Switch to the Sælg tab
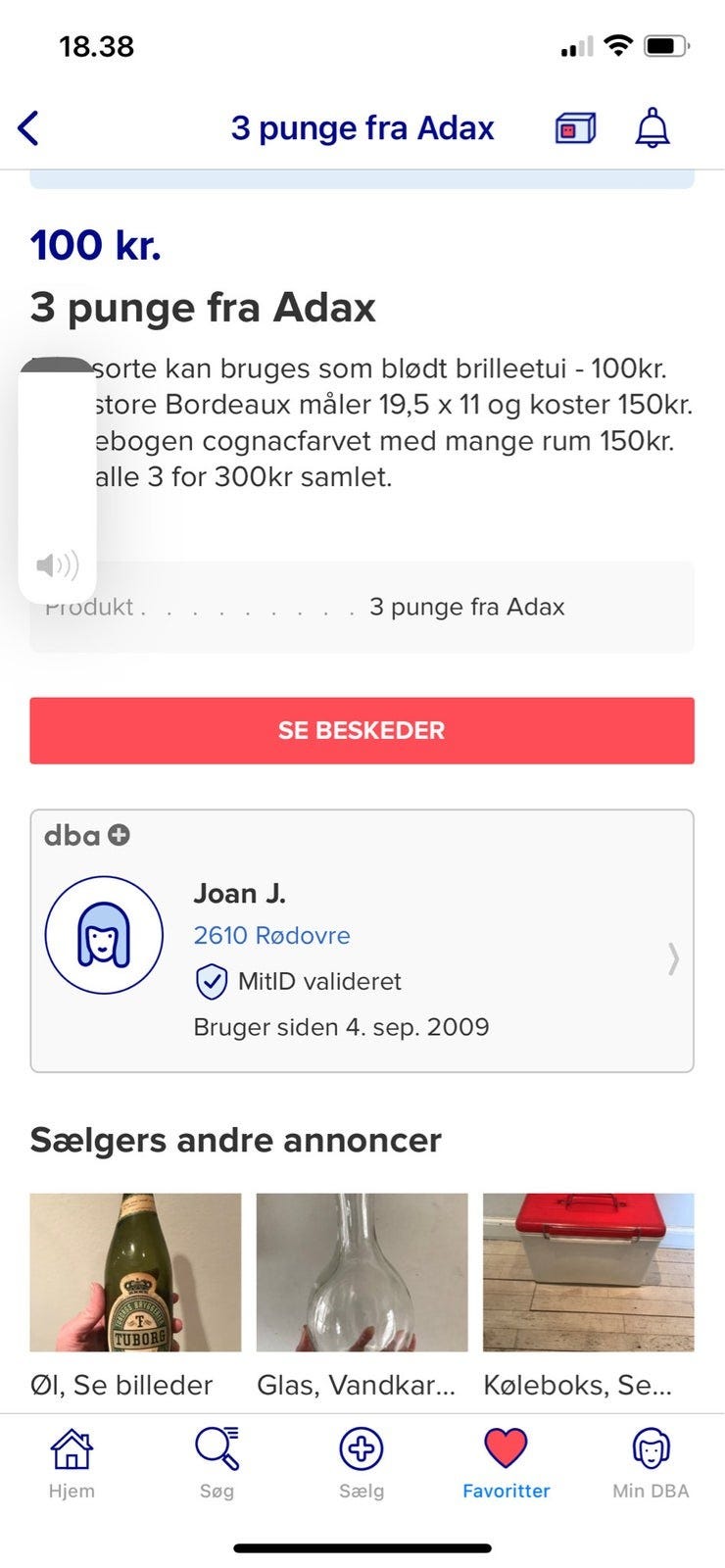Image resolution: width=725 pixels, height=1568 pixels. pyautogui.click(x=362, y=1462)
